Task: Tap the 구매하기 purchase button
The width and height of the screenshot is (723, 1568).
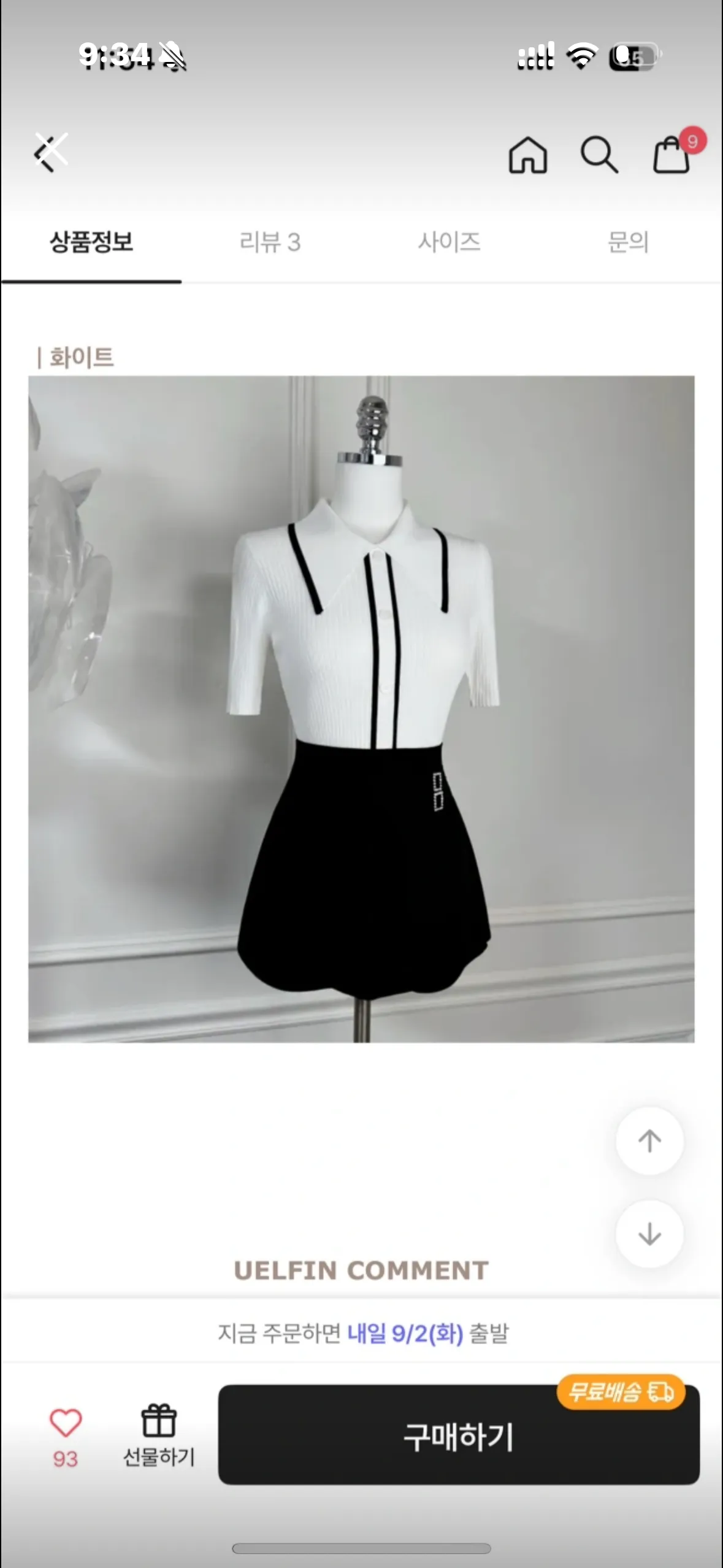Action: click(x=459, y=1435)
